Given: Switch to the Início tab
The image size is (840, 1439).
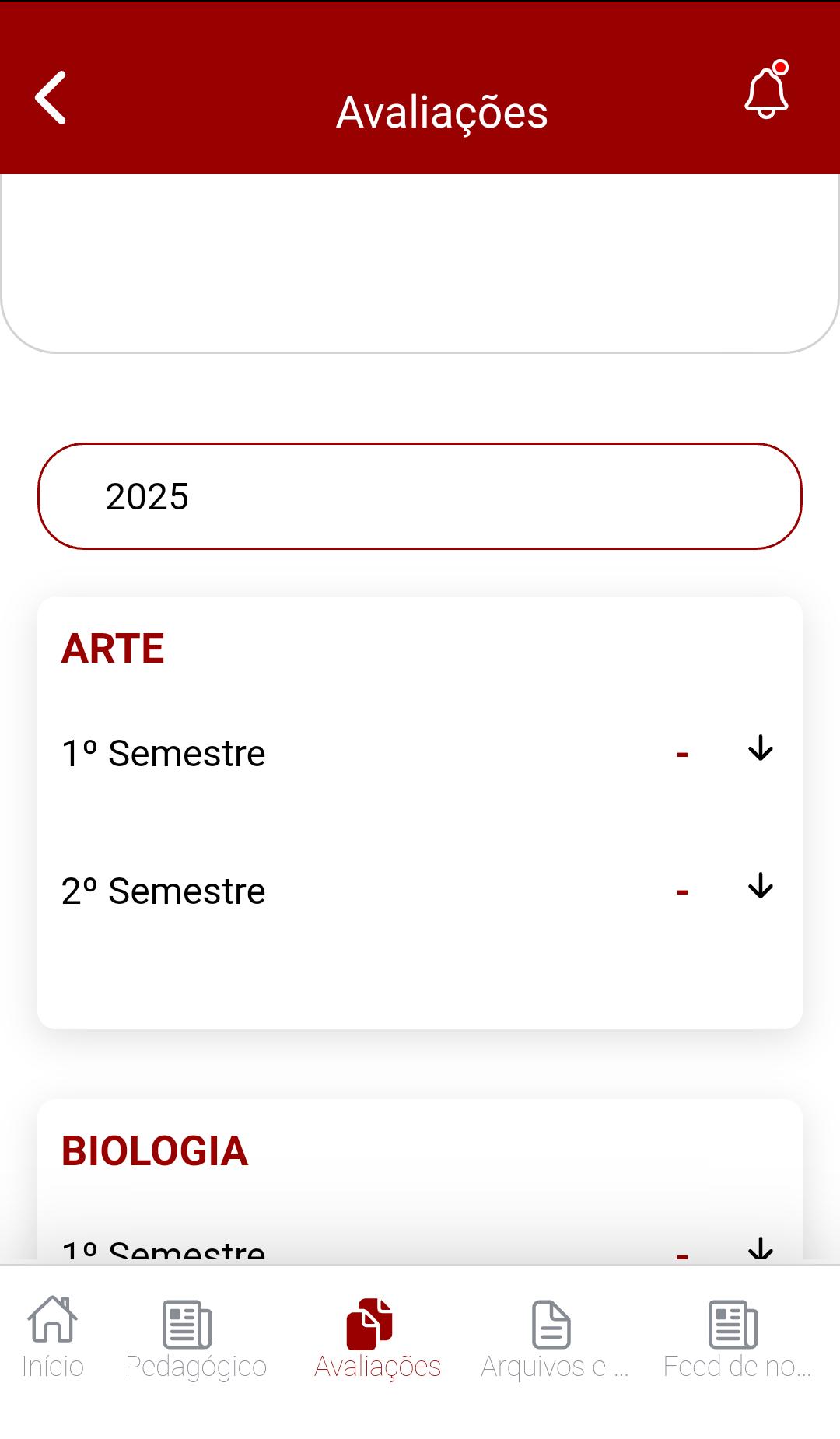Looking at the screenshot, I should click(x=53, y=1338).
